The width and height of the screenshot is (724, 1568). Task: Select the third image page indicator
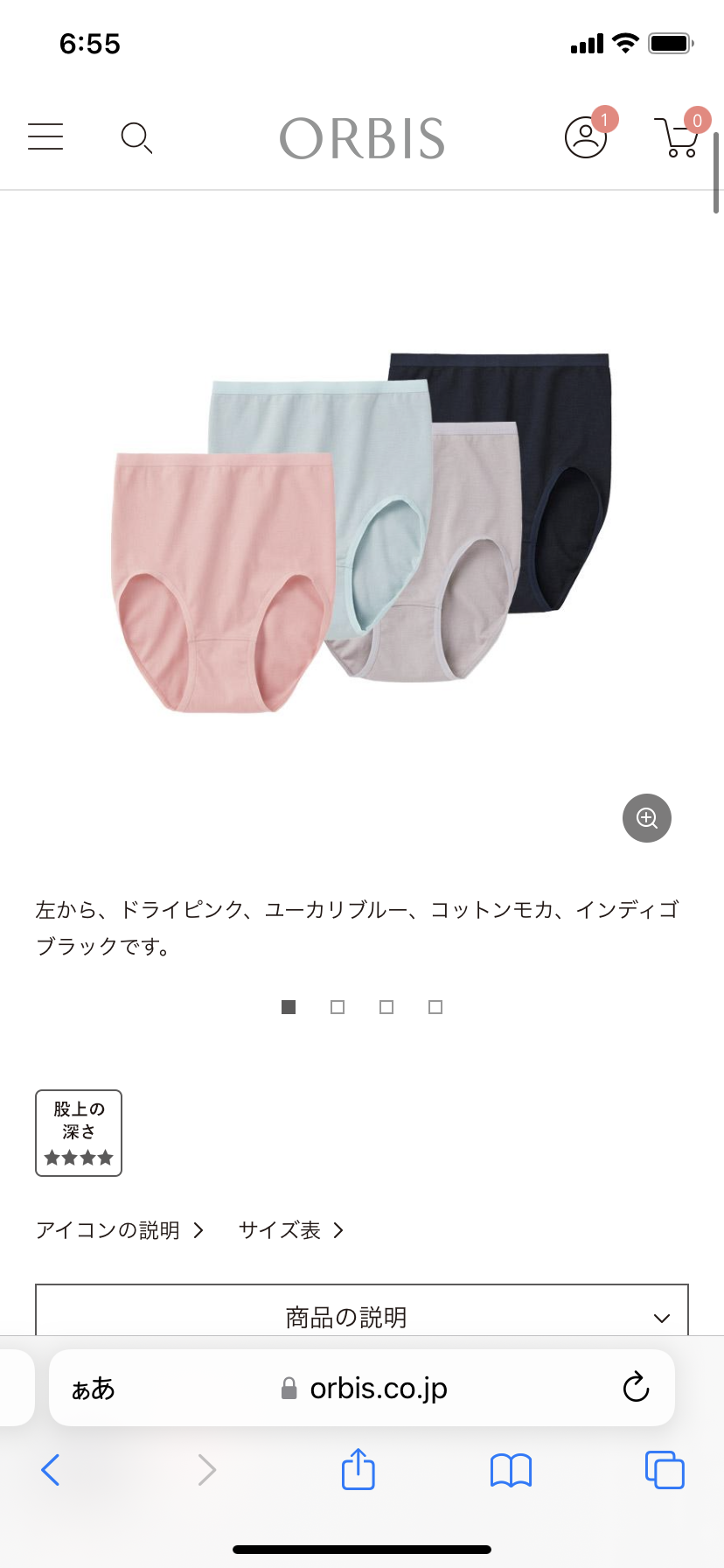[386, 1007]
